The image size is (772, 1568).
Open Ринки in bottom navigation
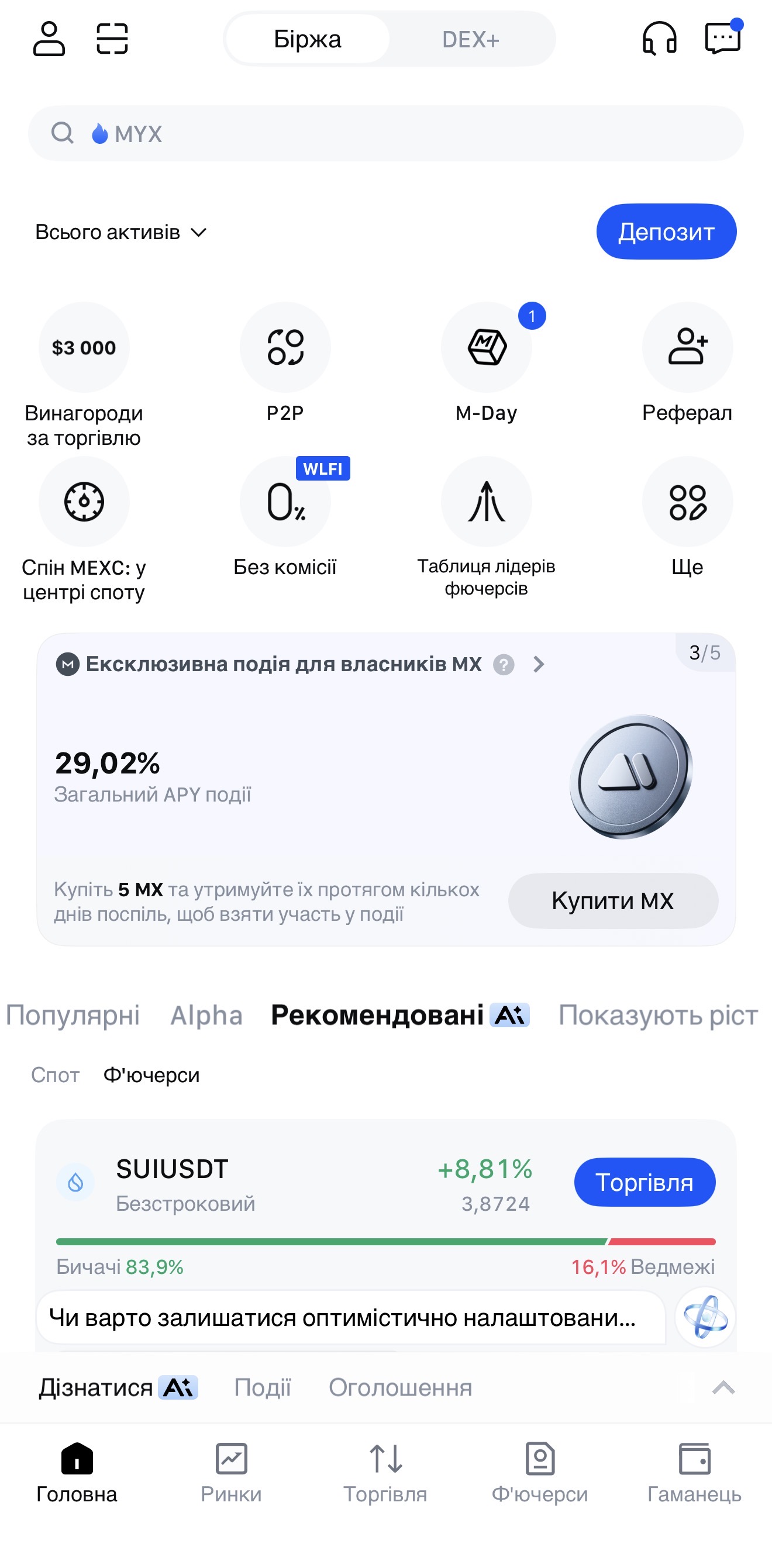[232, 1472]
